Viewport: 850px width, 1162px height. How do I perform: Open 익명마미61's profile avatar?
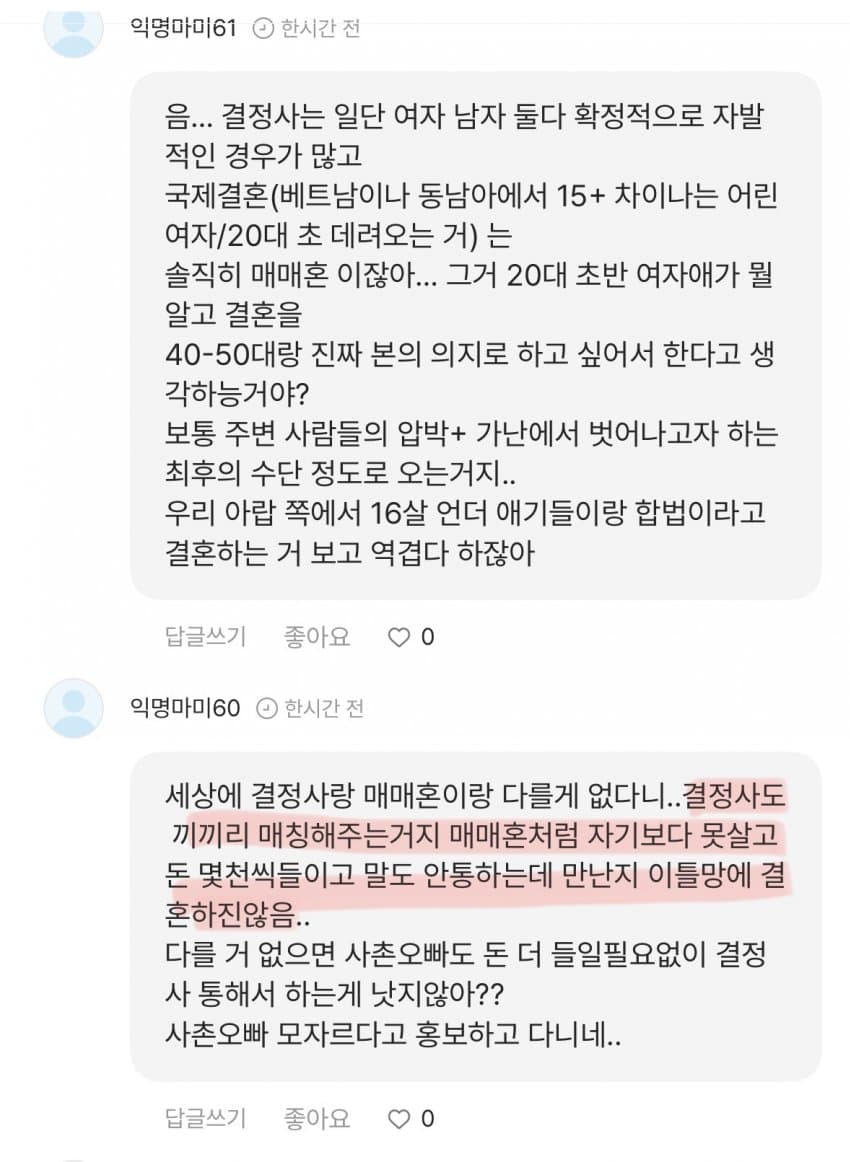74,29
